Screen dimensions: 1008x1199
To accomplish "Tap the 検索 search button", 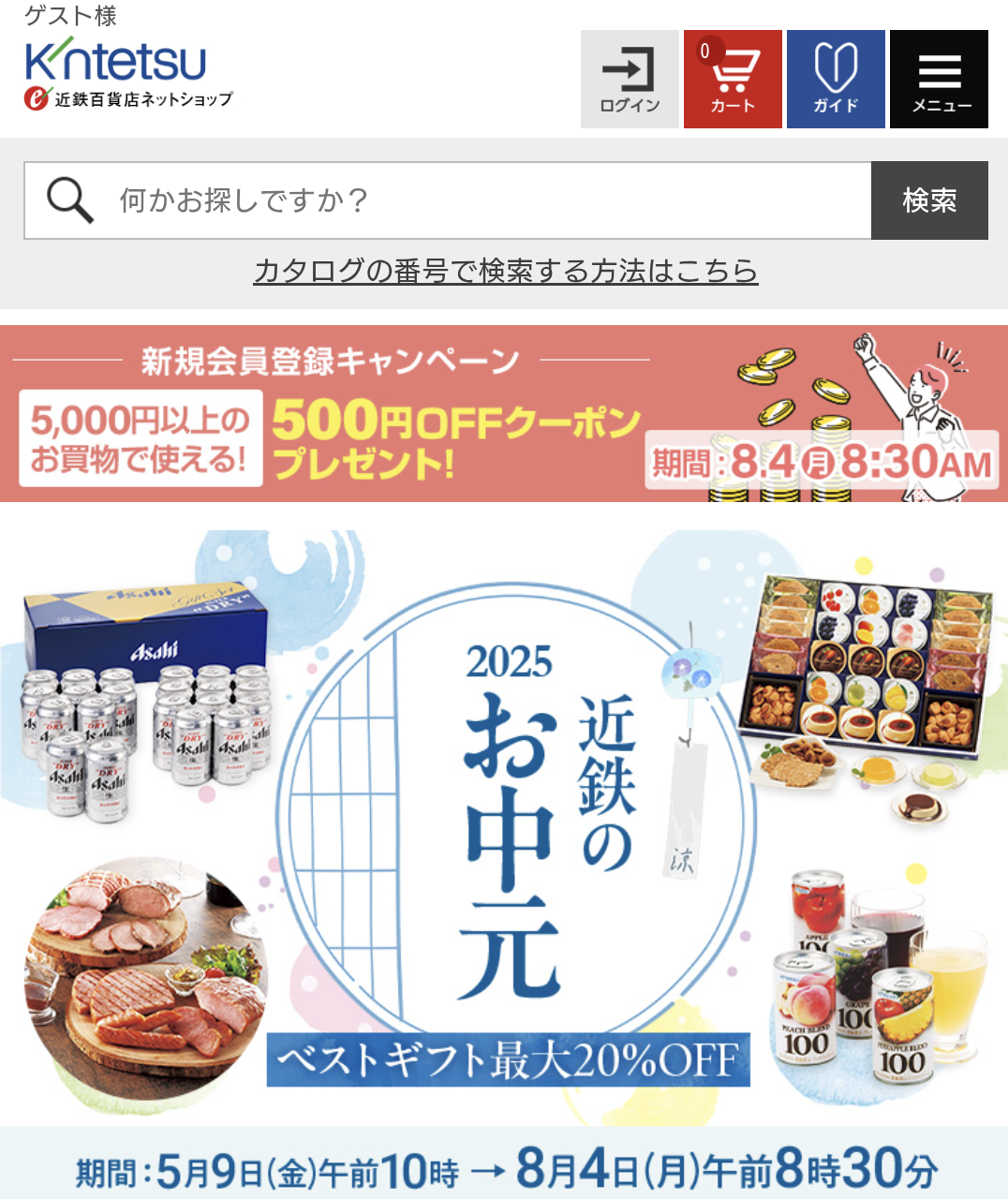I will click(929, 200).
